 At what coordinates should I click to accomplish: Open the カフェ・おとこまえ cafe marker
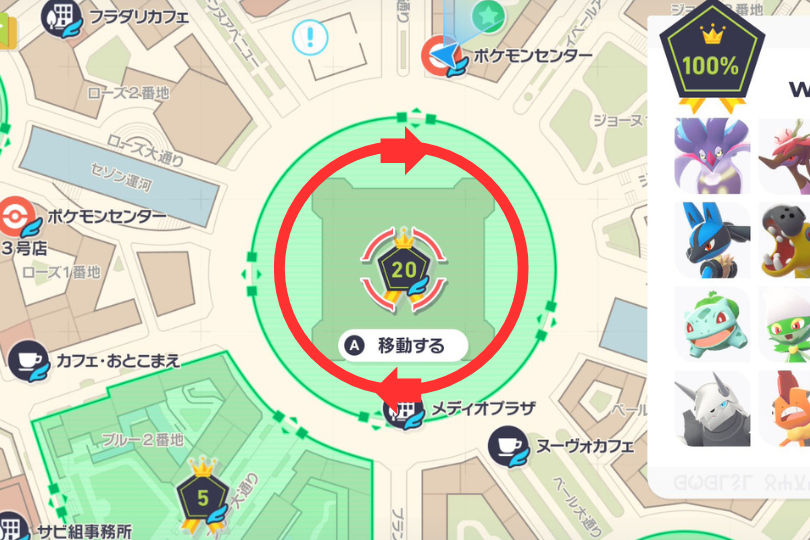(29, 359)
